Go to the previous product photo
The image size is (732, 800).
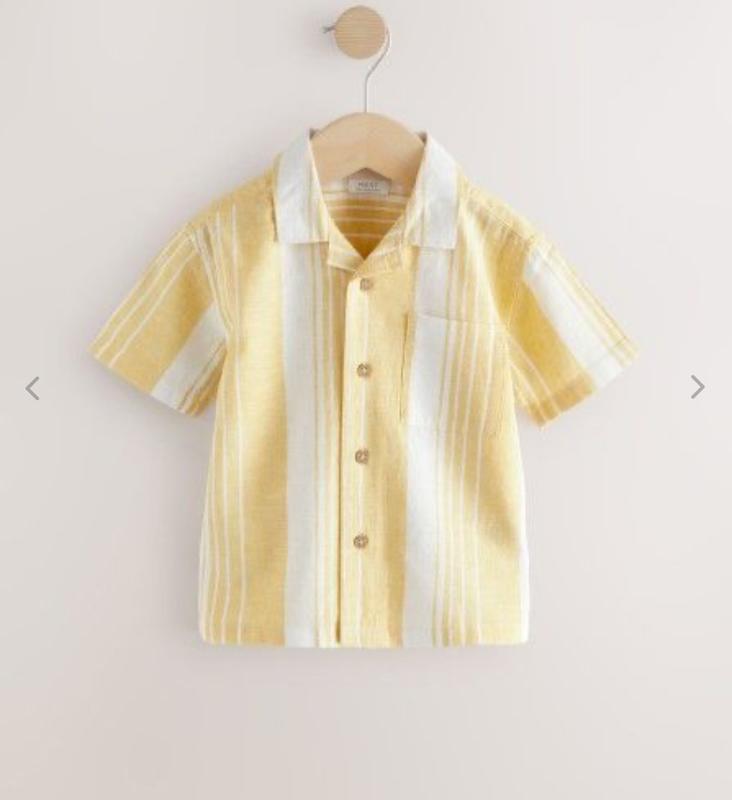pos(33,388)
